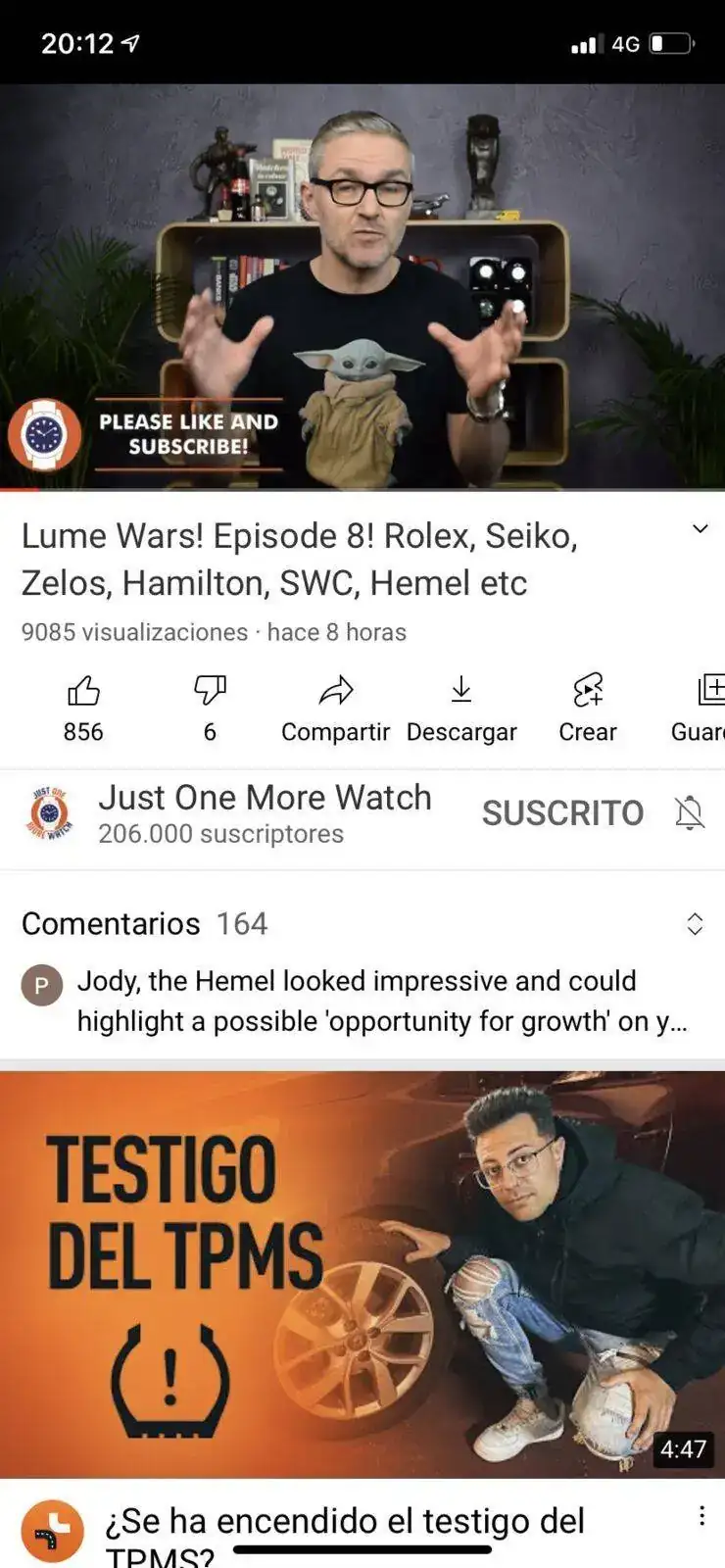Change notification bell settings for the channel
The height and width of the screenshot is (1568, 725).
coord(690,813)
